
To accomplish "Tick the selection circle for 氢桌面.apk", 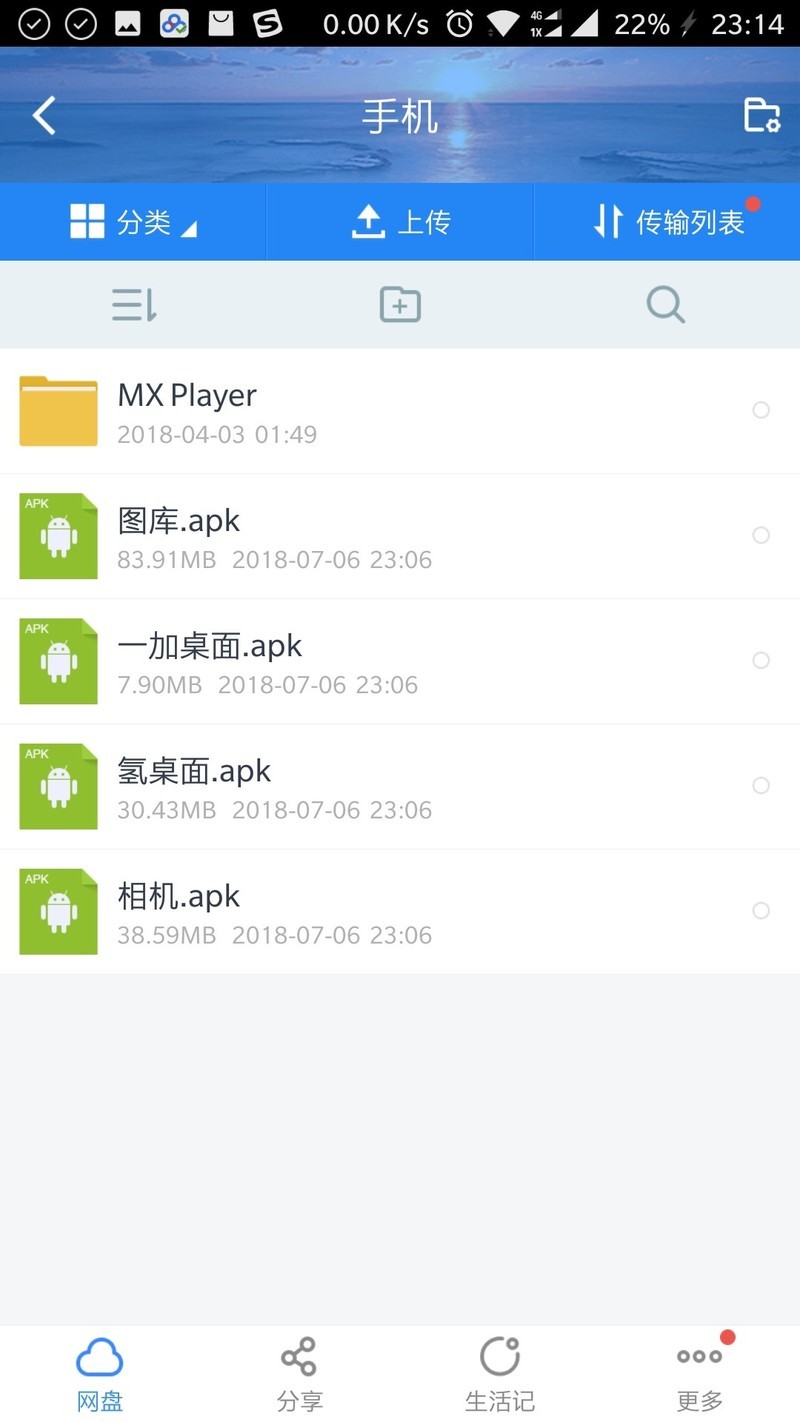I will [761, 786].
